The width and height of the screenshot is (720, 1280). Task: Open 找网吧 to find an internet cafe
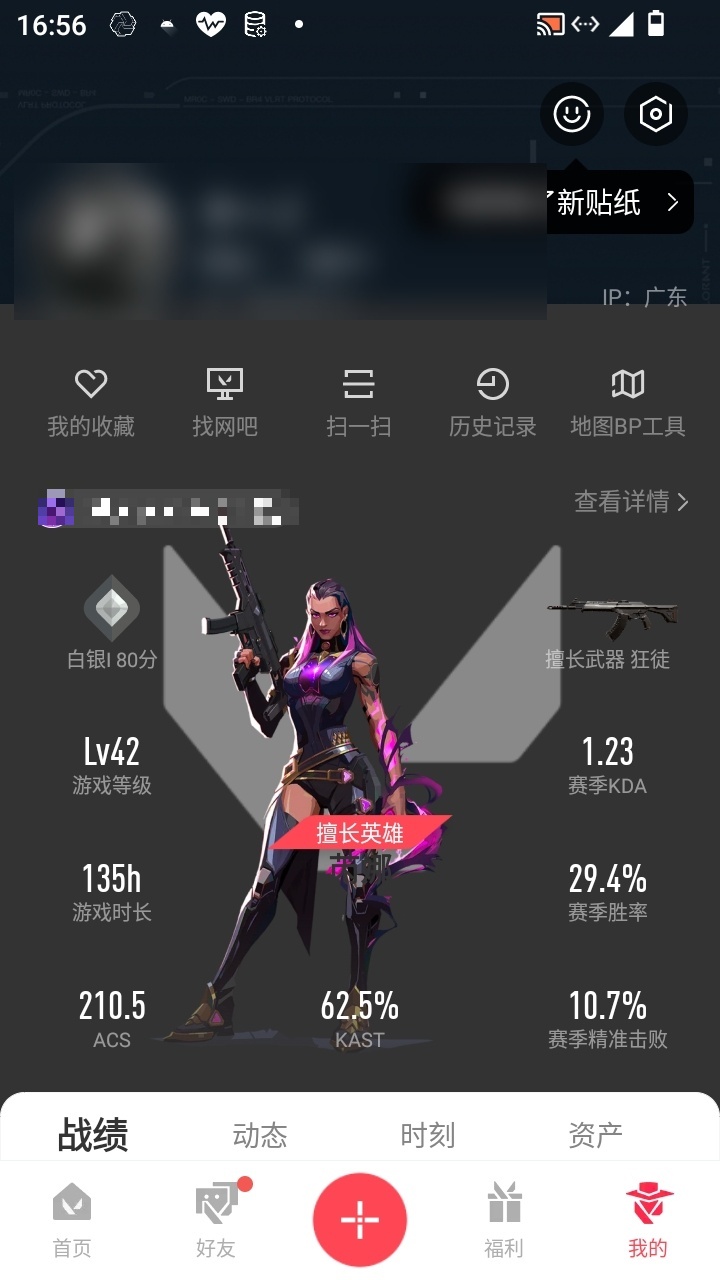point(225,402)
